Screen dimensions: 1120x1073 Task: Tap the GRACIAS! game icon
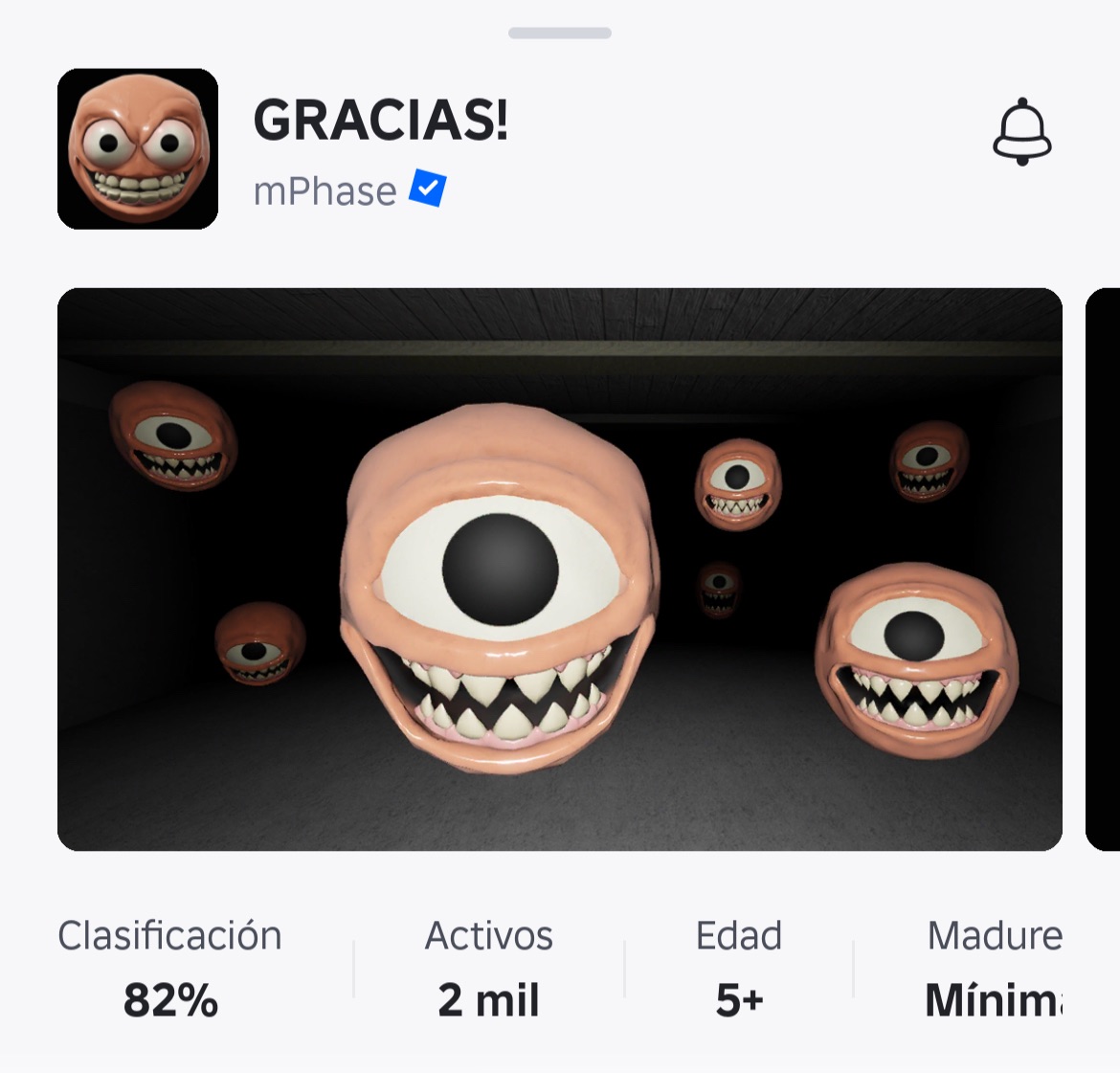click(138, 149)
